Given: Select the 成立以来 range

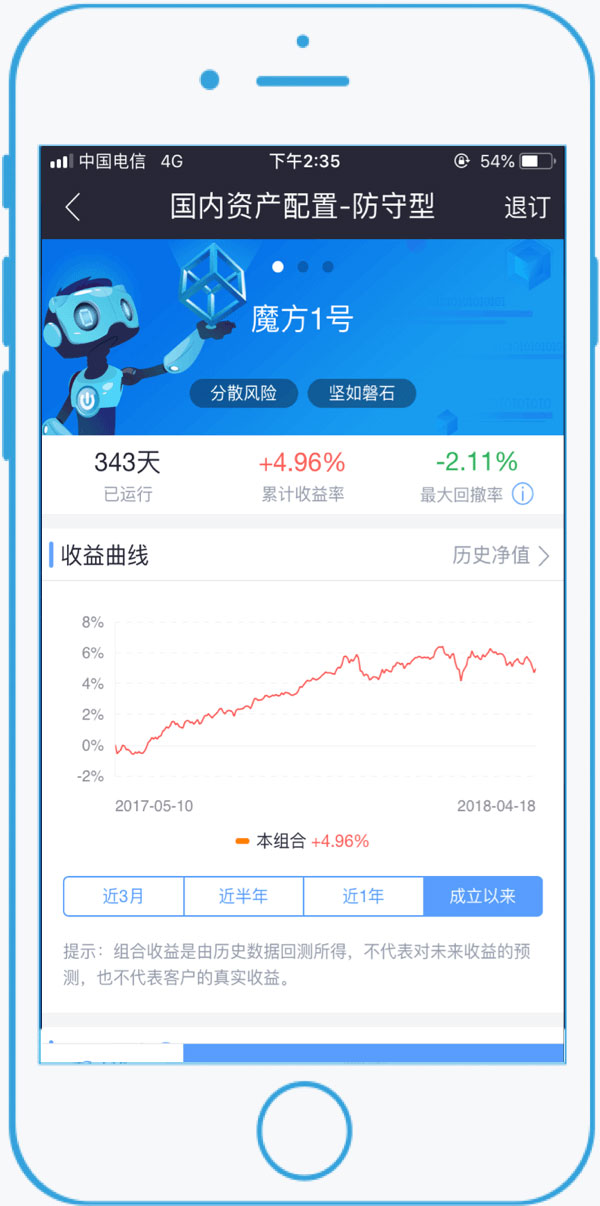Looking at the screenshot, I should pyautogui.click(x=483, y=896).
